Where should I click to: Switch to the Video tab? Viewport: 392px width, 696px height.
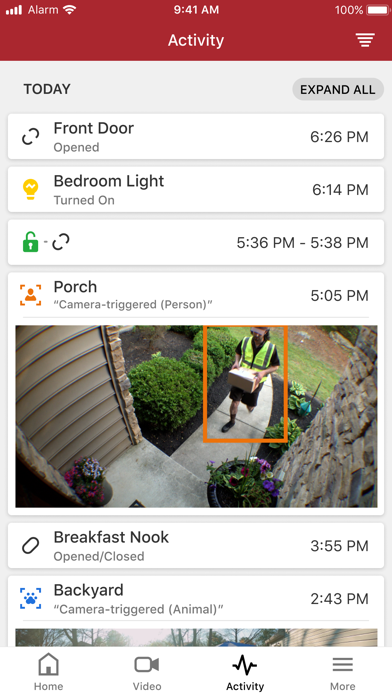[147, 672]
